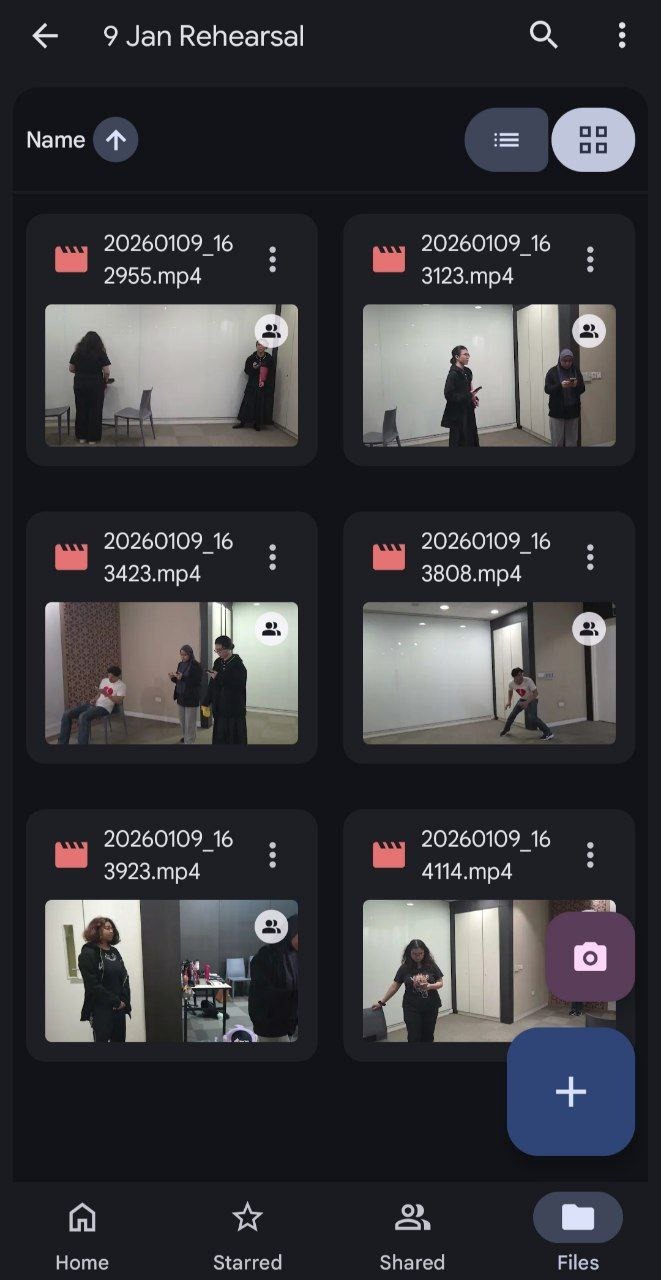Viewport: 661px width, 1280px height.
Task: Show options for 20260109_163808.mp4
Action: (x=590, y=557)
